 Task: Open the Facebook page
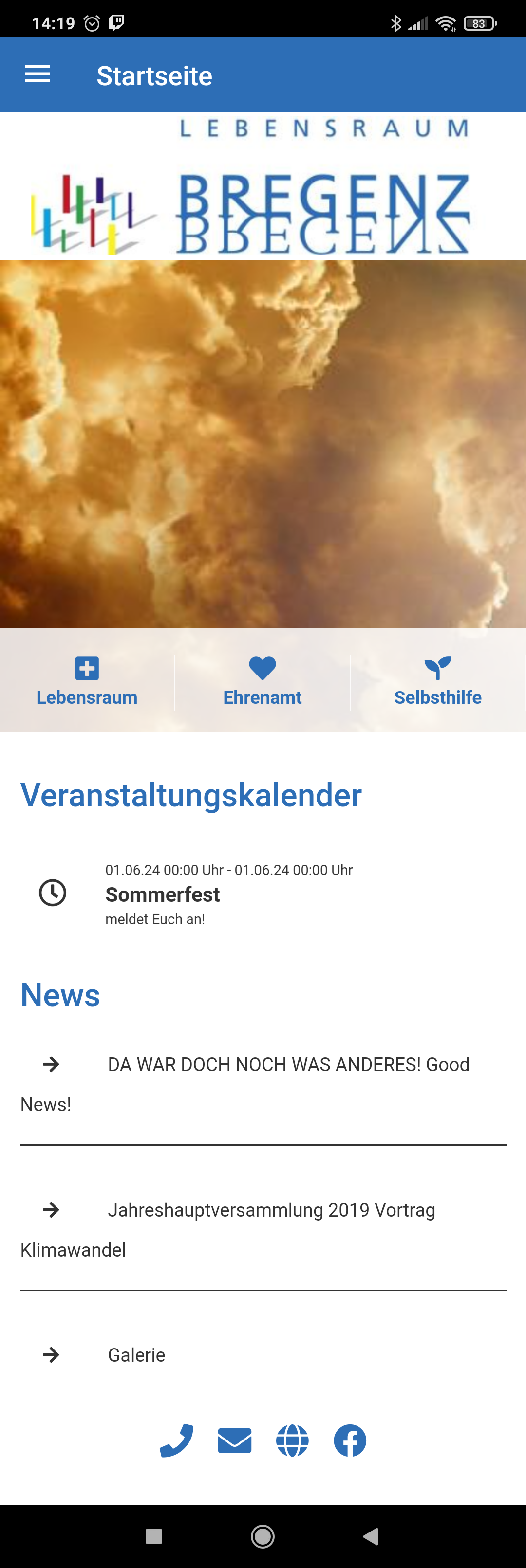350,1440
